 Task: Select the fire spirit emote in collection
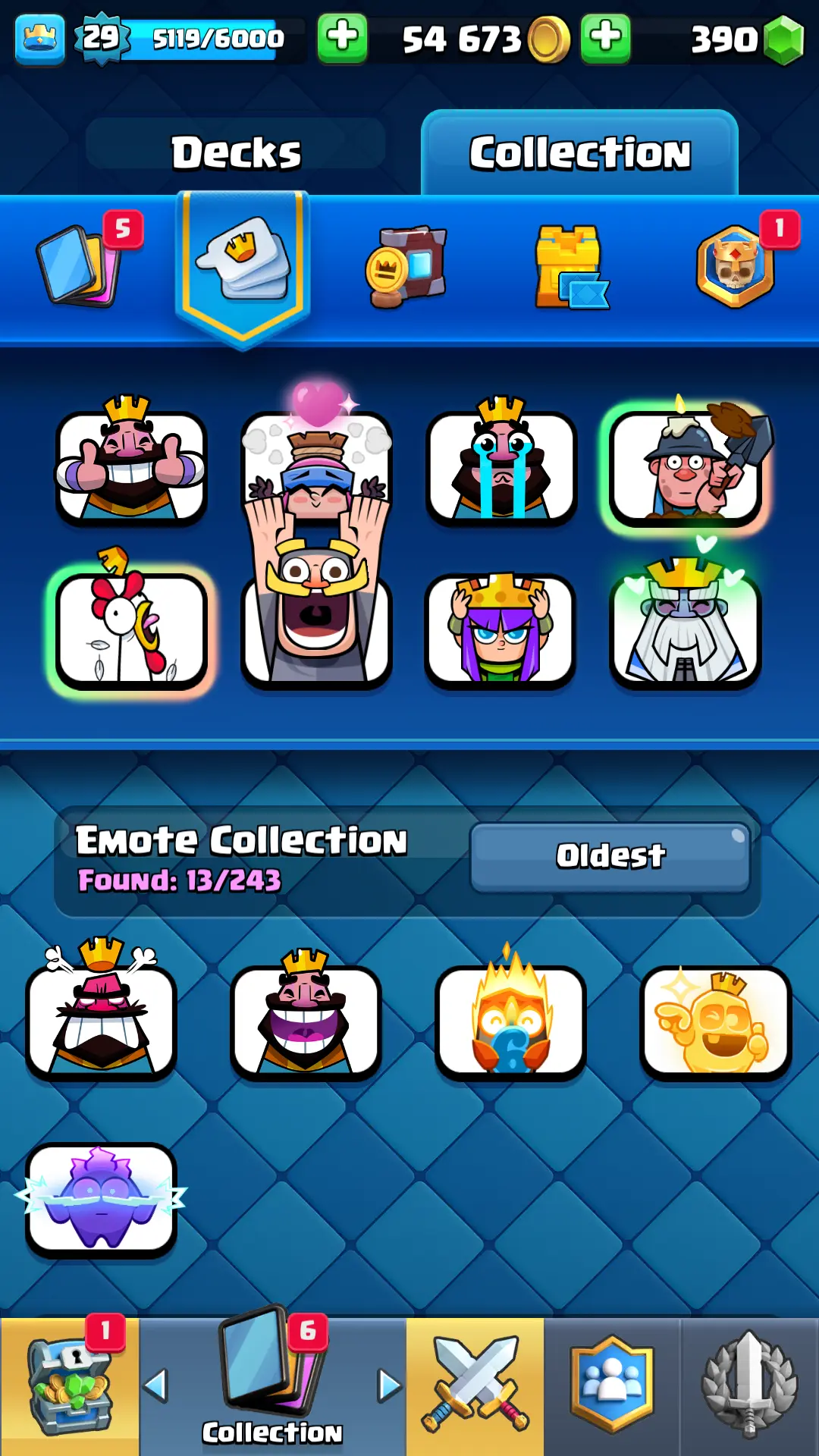point(510,1020)
